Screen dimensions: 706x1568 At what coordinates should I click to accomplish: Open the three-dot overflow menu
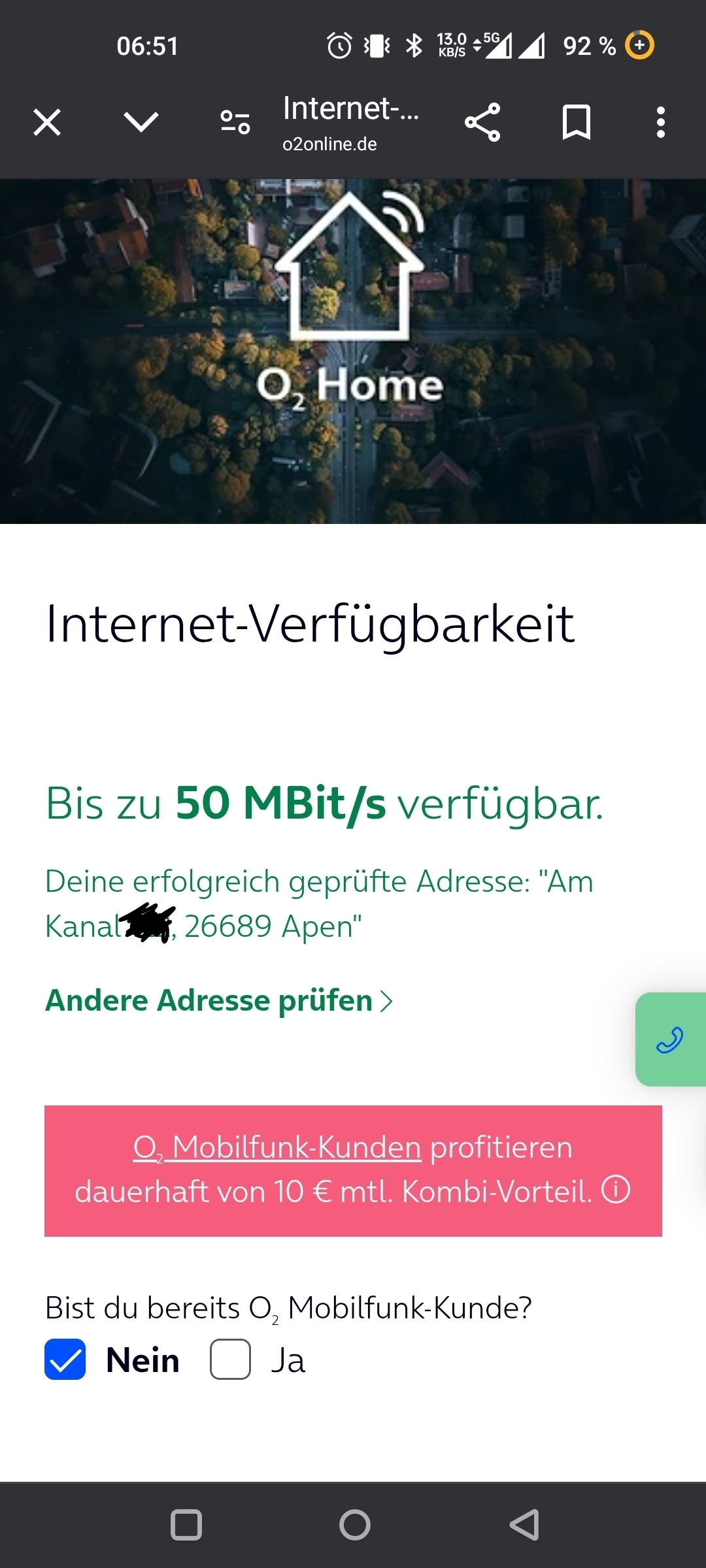click(x=661, y=122)
